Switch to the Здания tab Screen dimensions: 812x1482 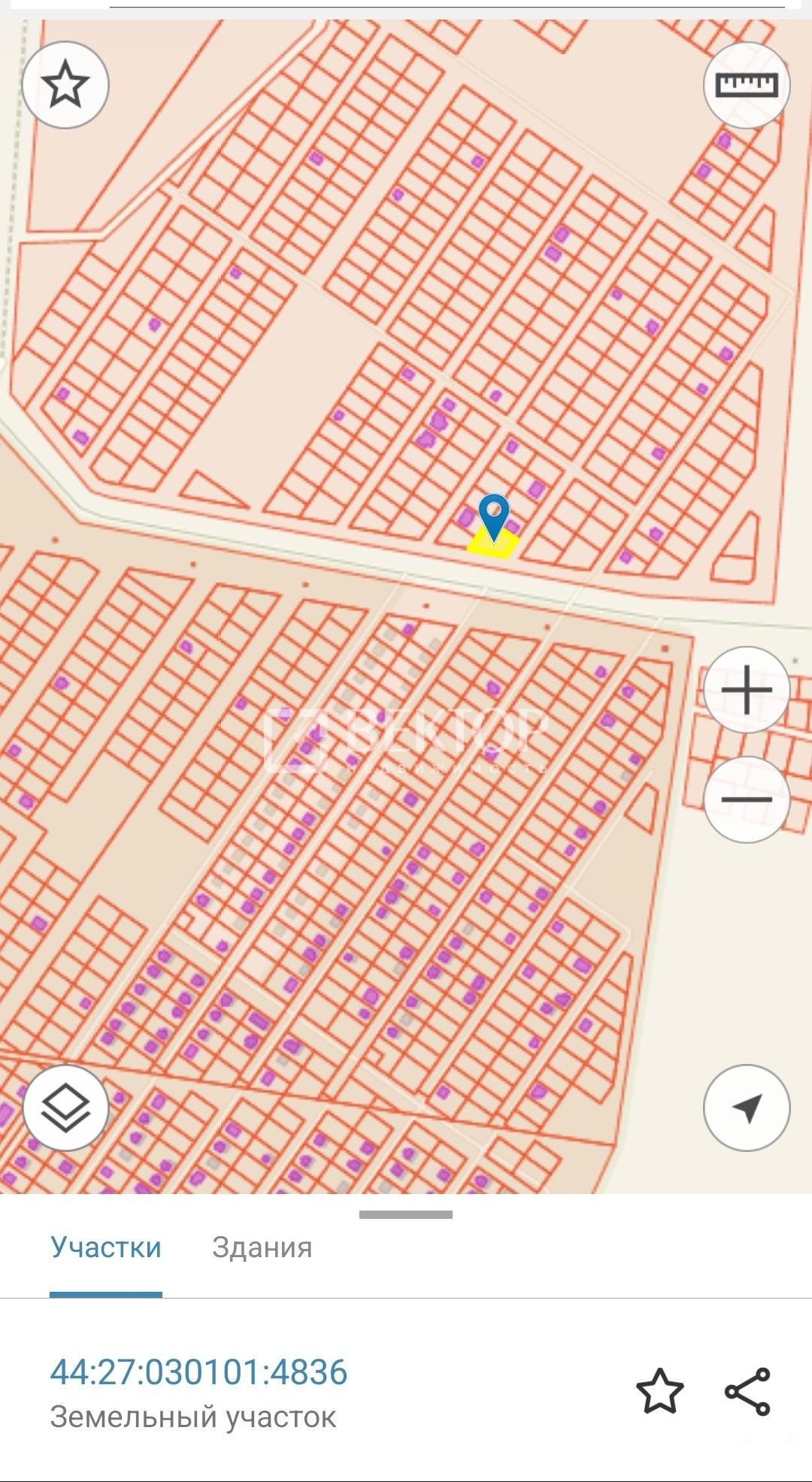(x=262, y=1247)
